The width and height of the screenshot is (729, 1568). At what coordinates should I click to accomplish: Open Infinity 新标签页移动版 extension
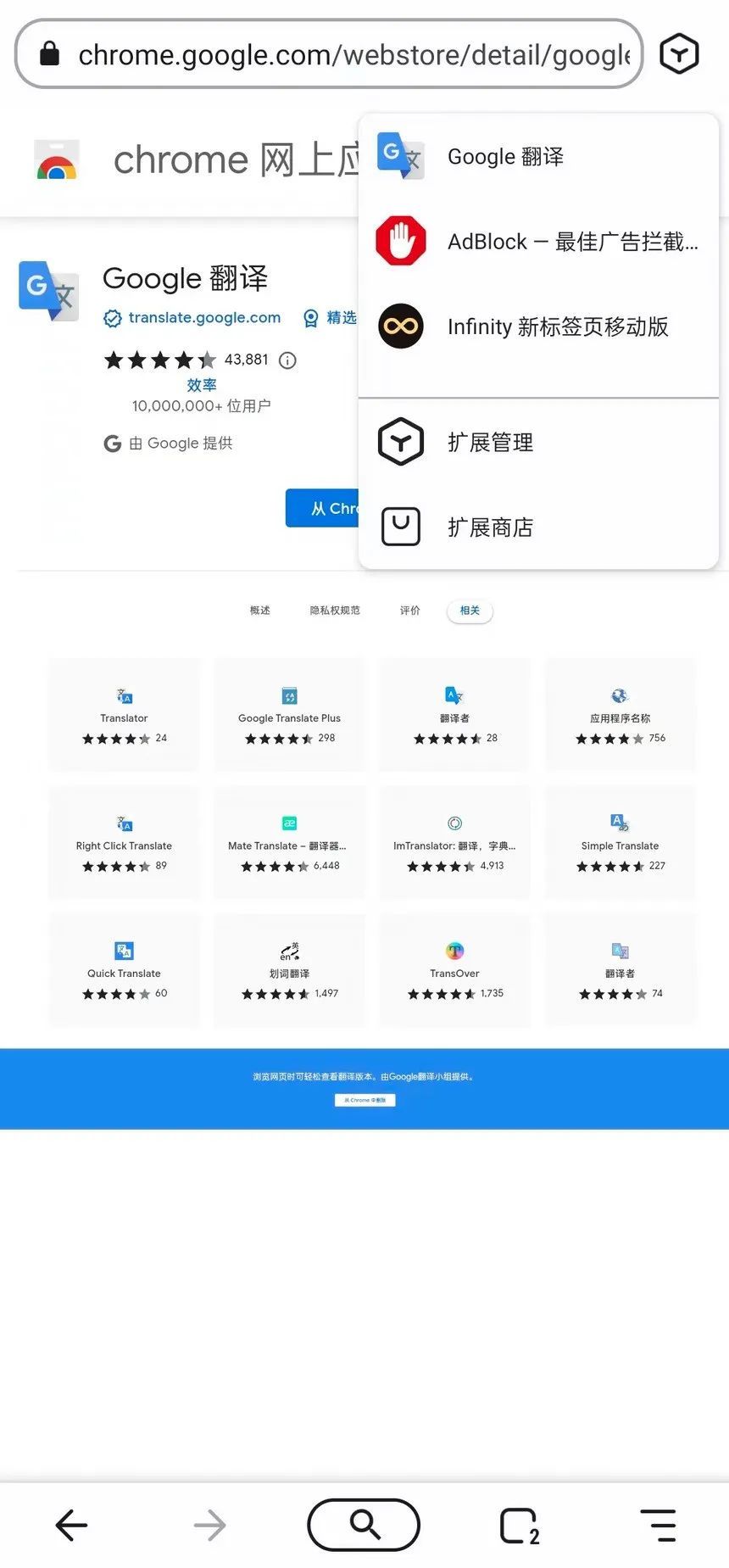(537, 326)
